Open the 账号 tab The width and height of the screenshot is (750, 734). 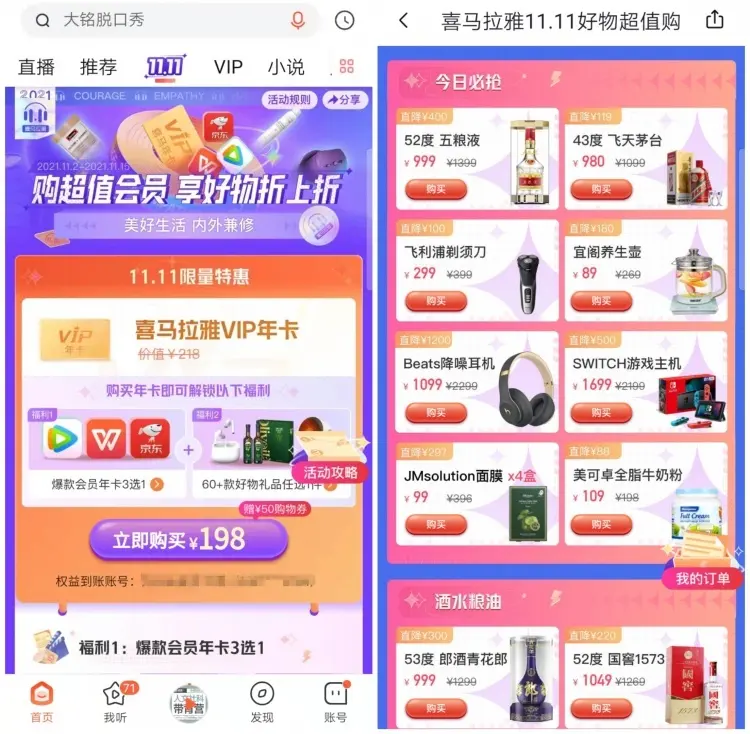[335, 700]
